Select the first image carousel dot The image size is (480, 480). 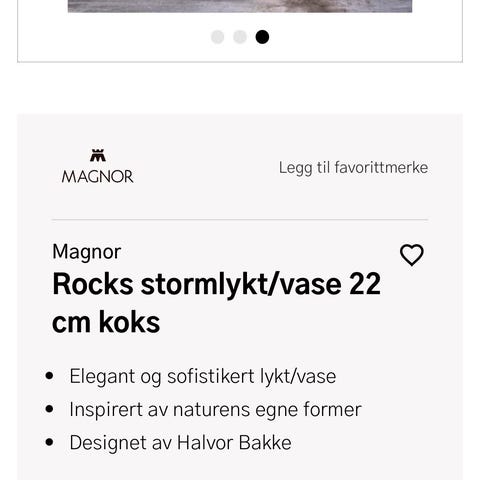click(x=218, y=37)
